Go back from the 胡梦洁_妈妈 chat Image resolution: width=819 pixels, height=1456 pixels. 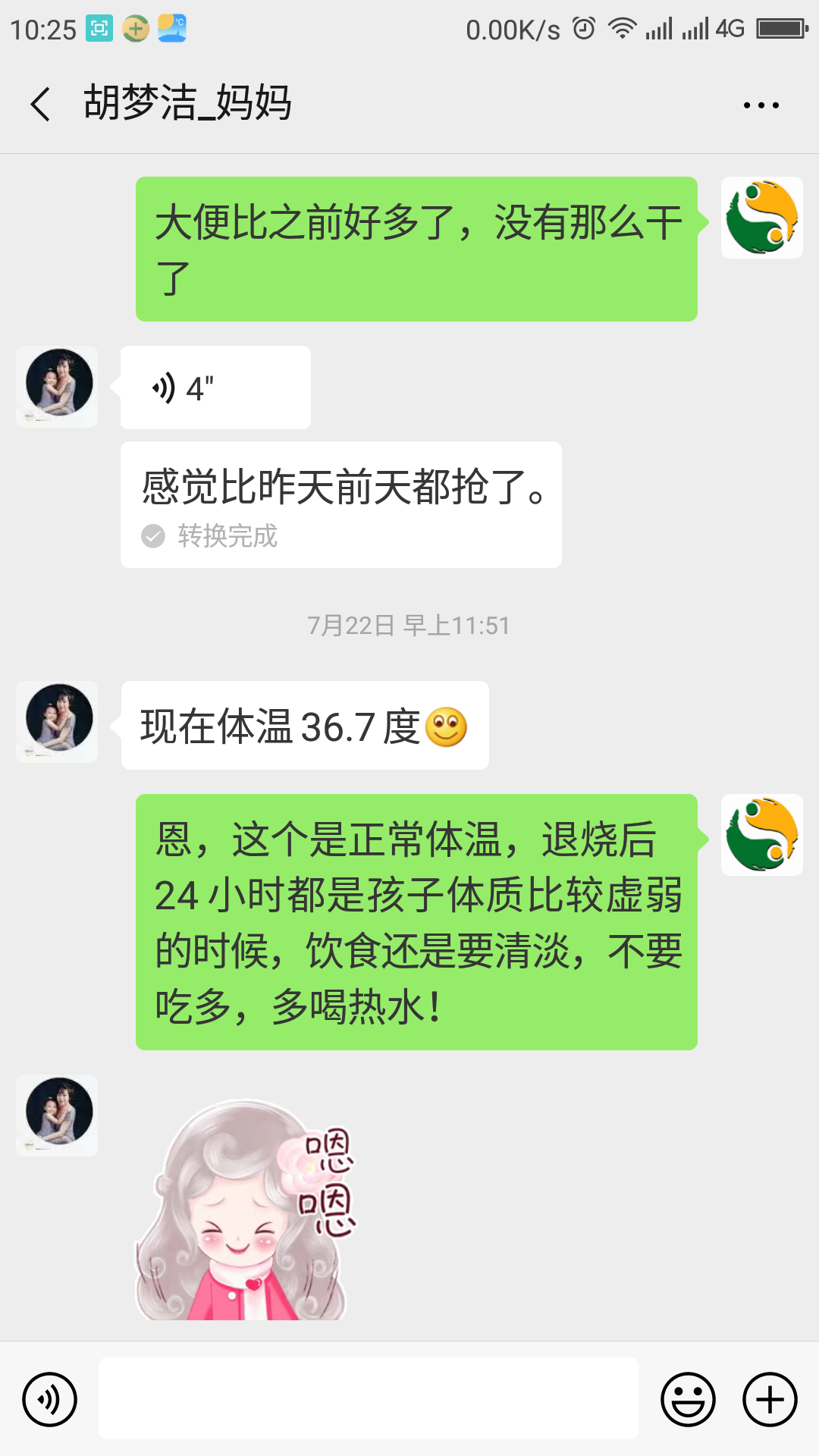(41, 104)
